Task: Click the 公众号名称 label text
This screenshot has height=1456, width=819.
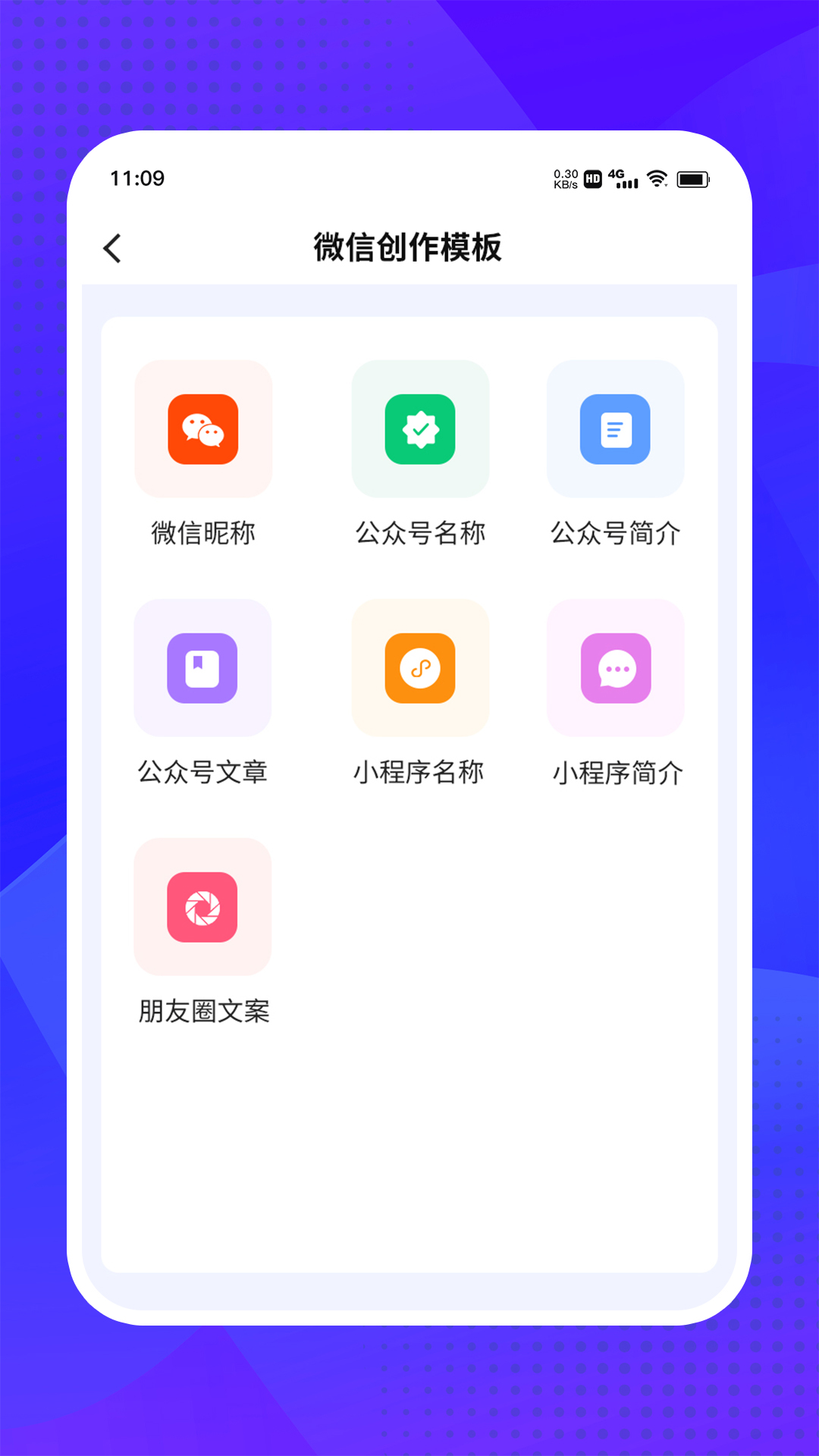Action: (x=420, y=533)
